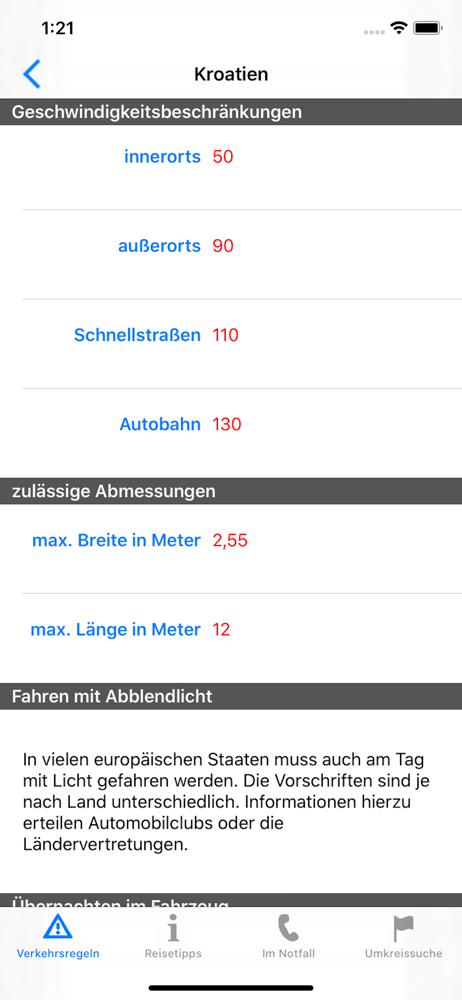Switch to the Reisetipps tab
The width and height of the screenshot is (462, 1000).
[x=173, y=936]
